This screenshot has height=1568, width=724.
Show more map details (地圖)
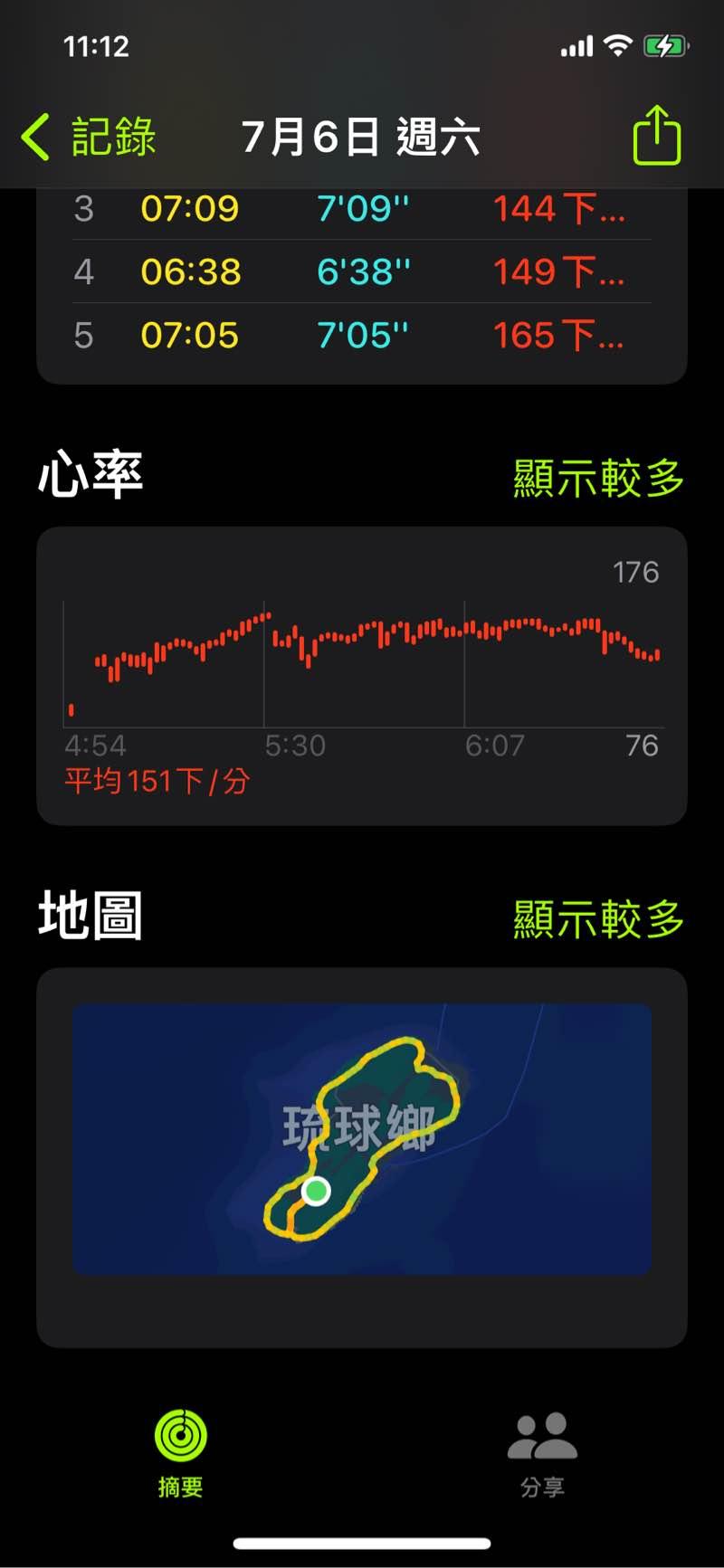(597, 918)
